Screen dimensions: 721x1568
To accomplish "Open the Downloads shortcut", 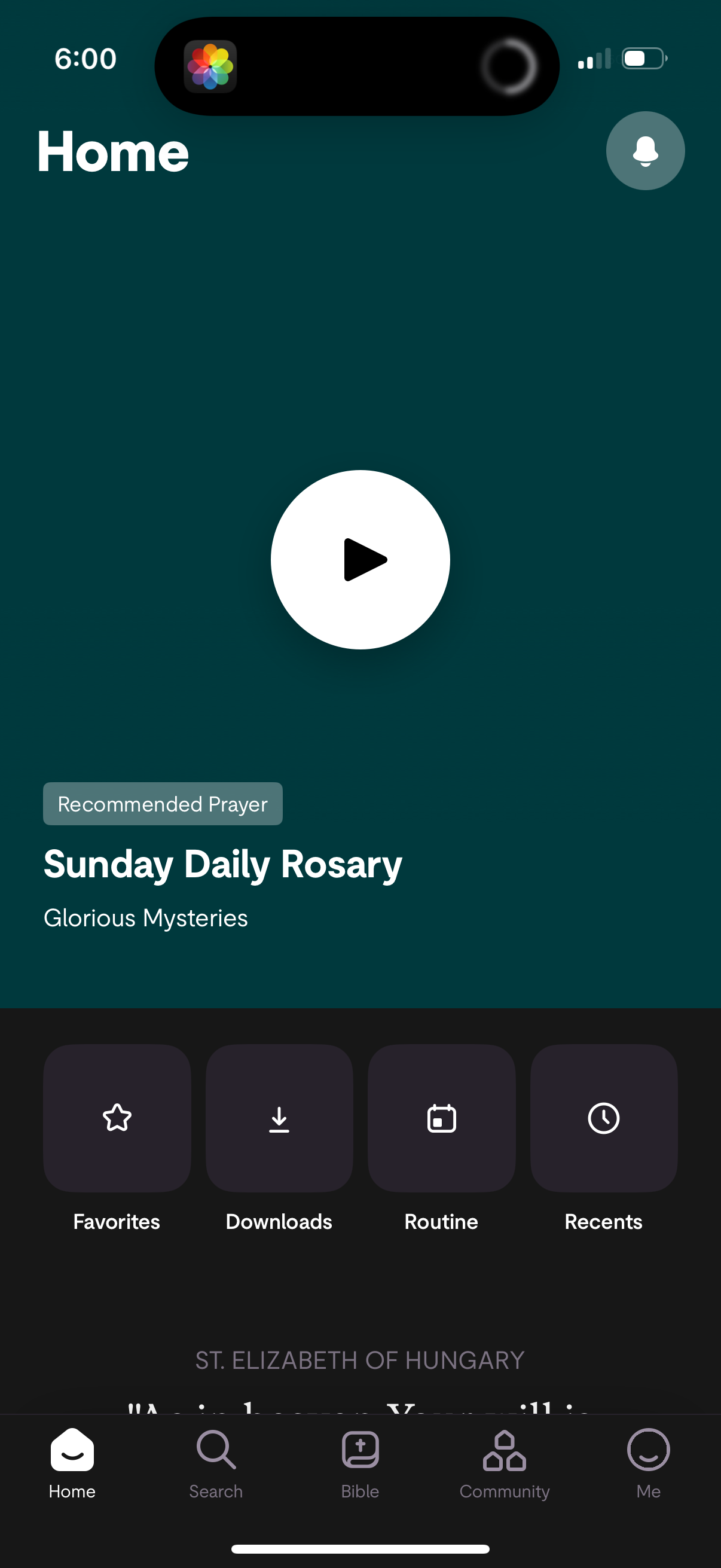I will tap(279, 1118).
